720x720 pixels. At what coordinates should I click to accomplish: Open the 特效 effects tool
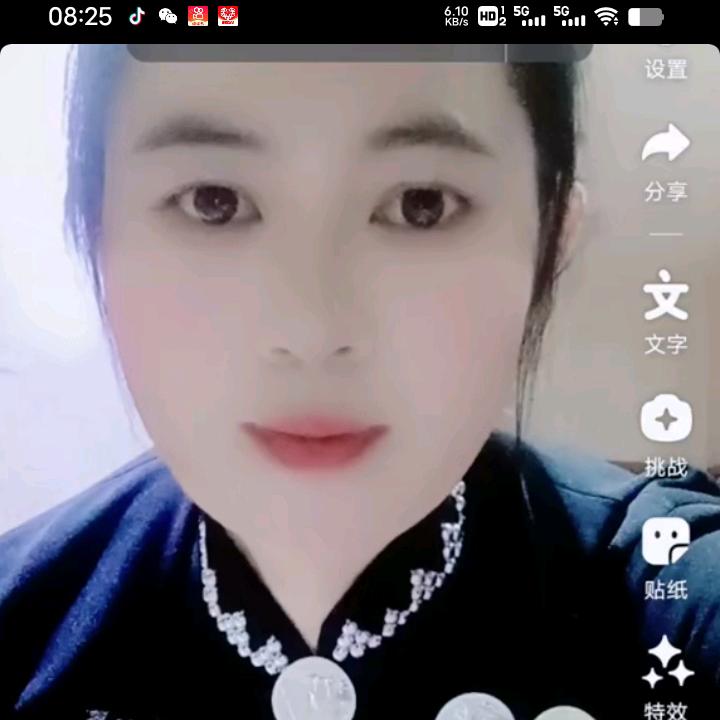(x=667, y=677)
